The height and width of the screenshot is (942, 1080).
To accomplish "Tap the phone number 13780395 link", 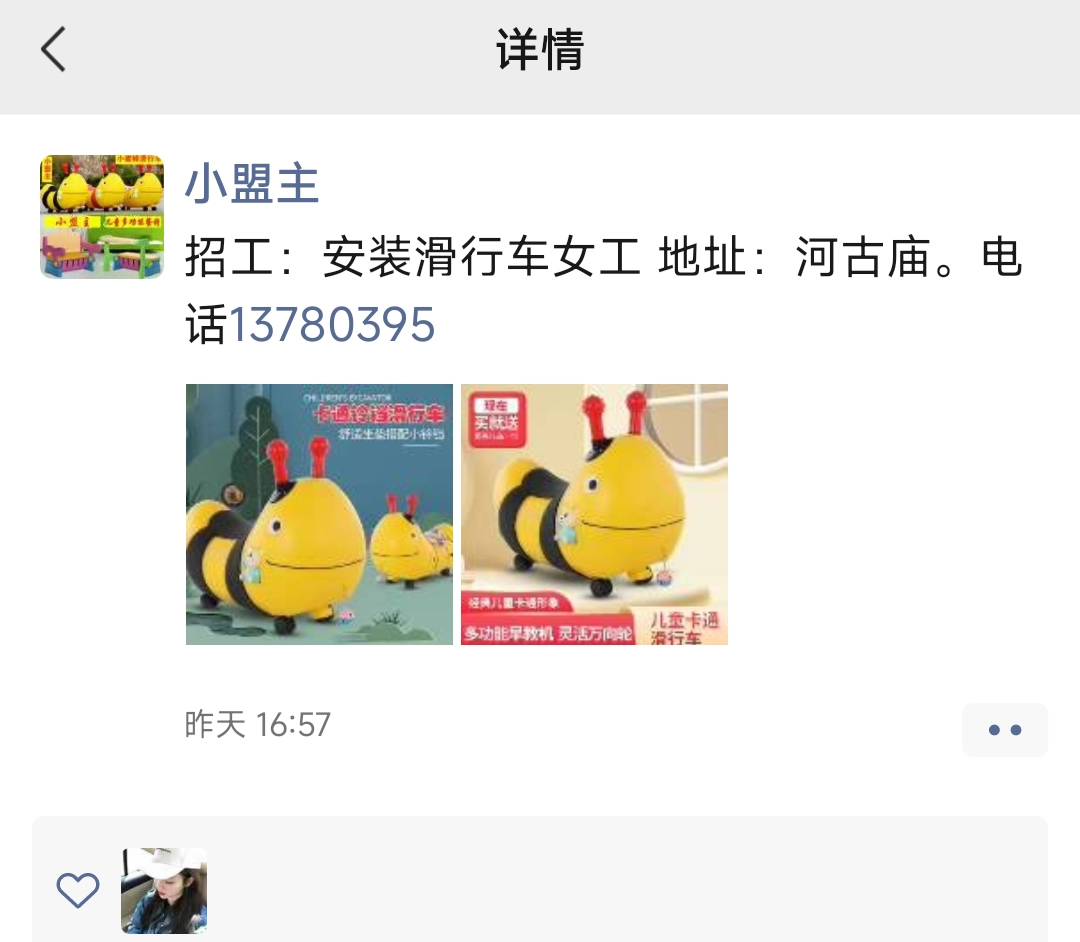I will 332,324.
